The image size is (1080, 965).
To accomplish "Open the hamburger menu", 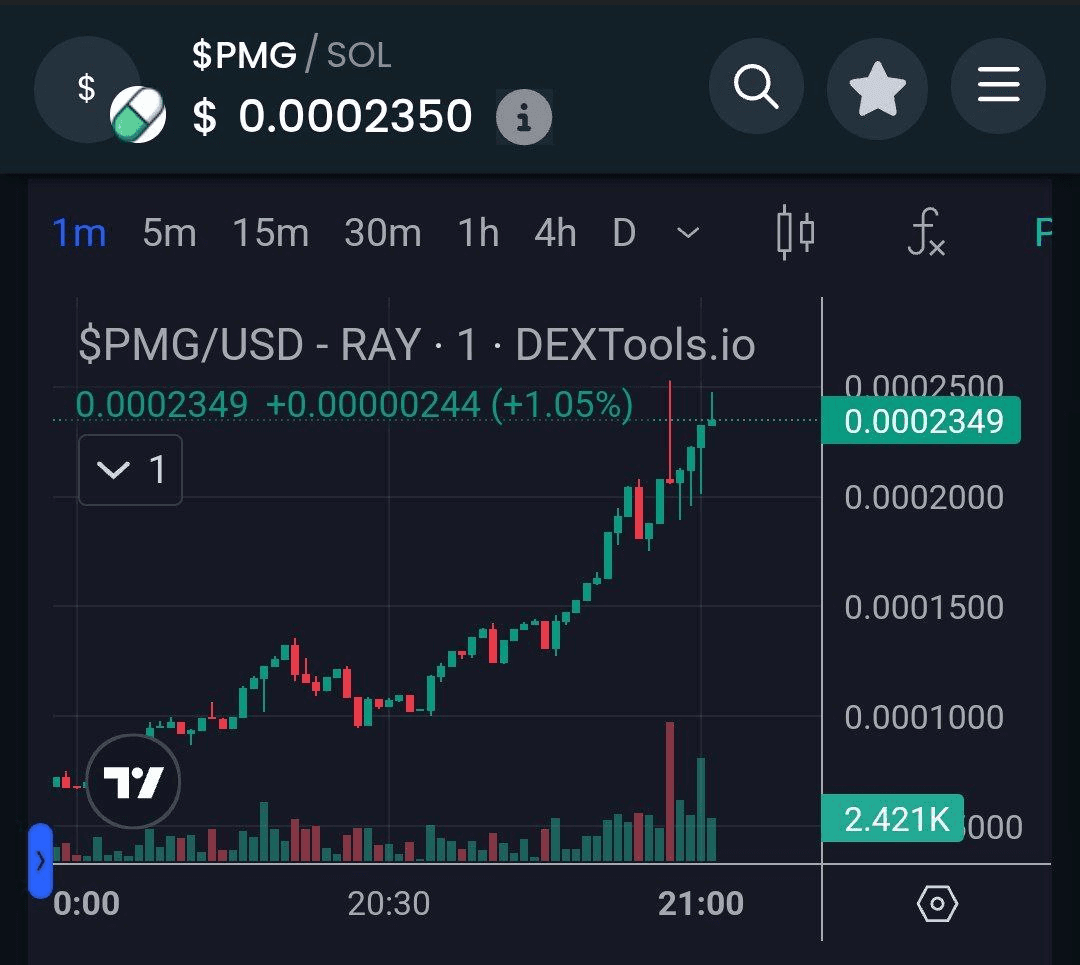I will pyautogui.click(x=997, y=86).
